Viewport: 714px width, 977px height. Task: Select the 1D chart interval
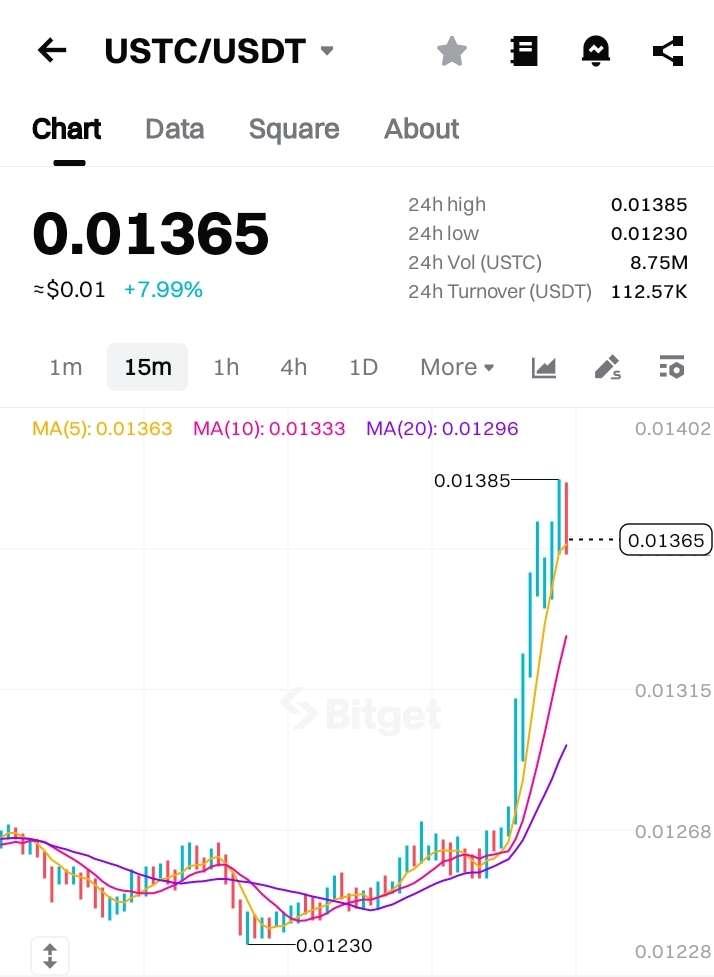point(363,367)
